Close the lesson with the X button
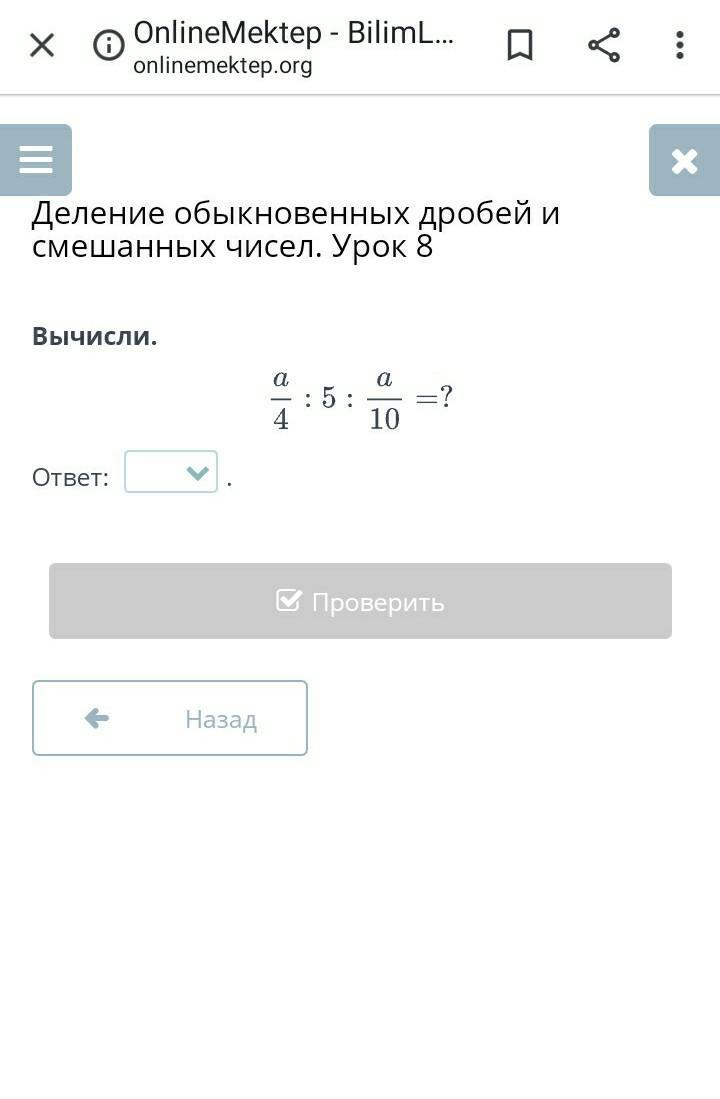 [684, 160]
